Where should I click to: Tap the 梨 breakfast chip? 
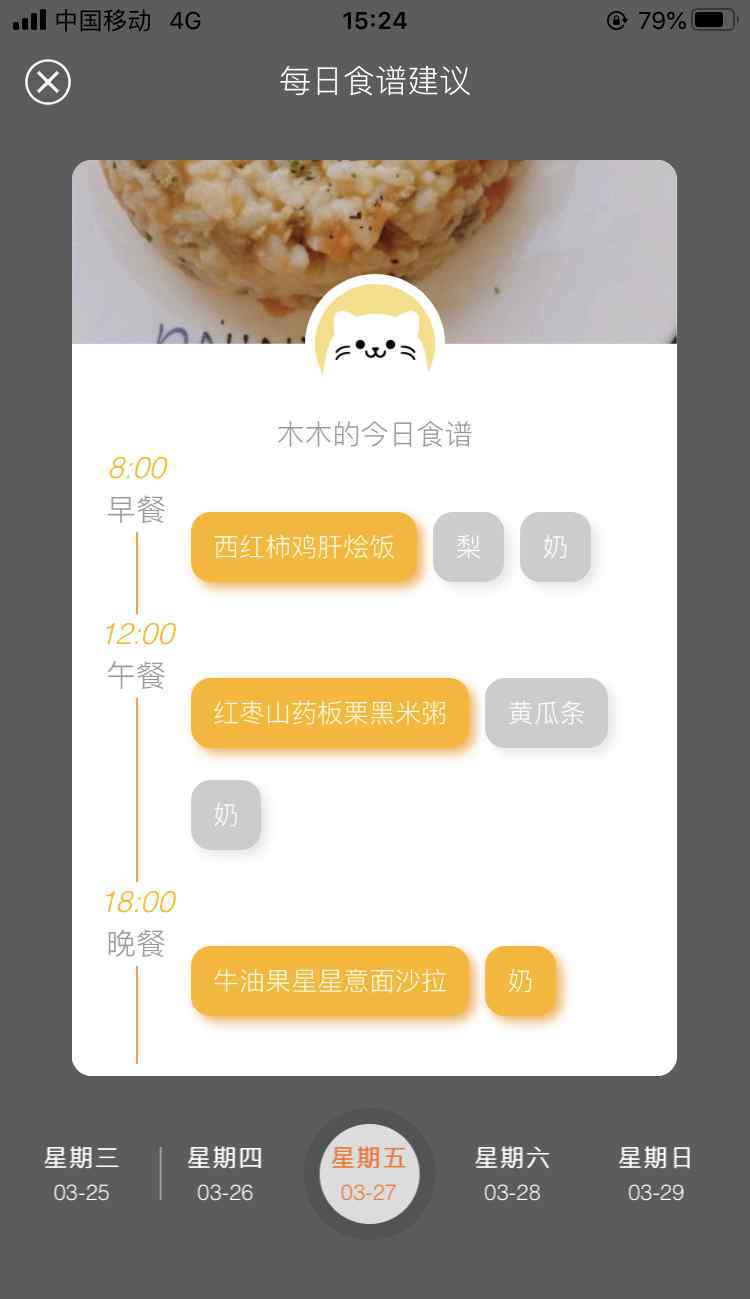pos(468,547)
